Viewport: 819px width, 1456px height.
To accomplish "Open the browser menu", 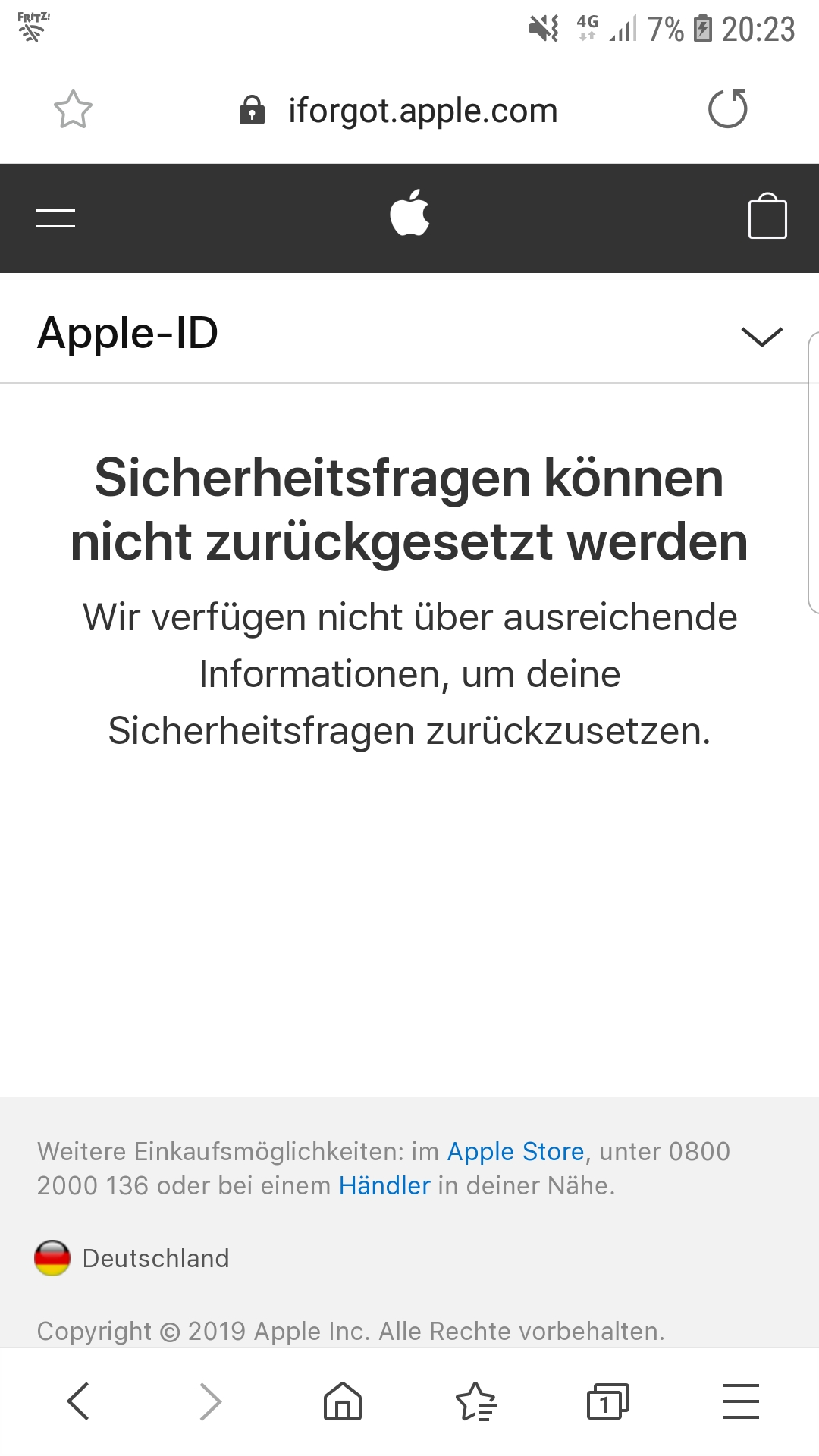I will point(740,1401).
